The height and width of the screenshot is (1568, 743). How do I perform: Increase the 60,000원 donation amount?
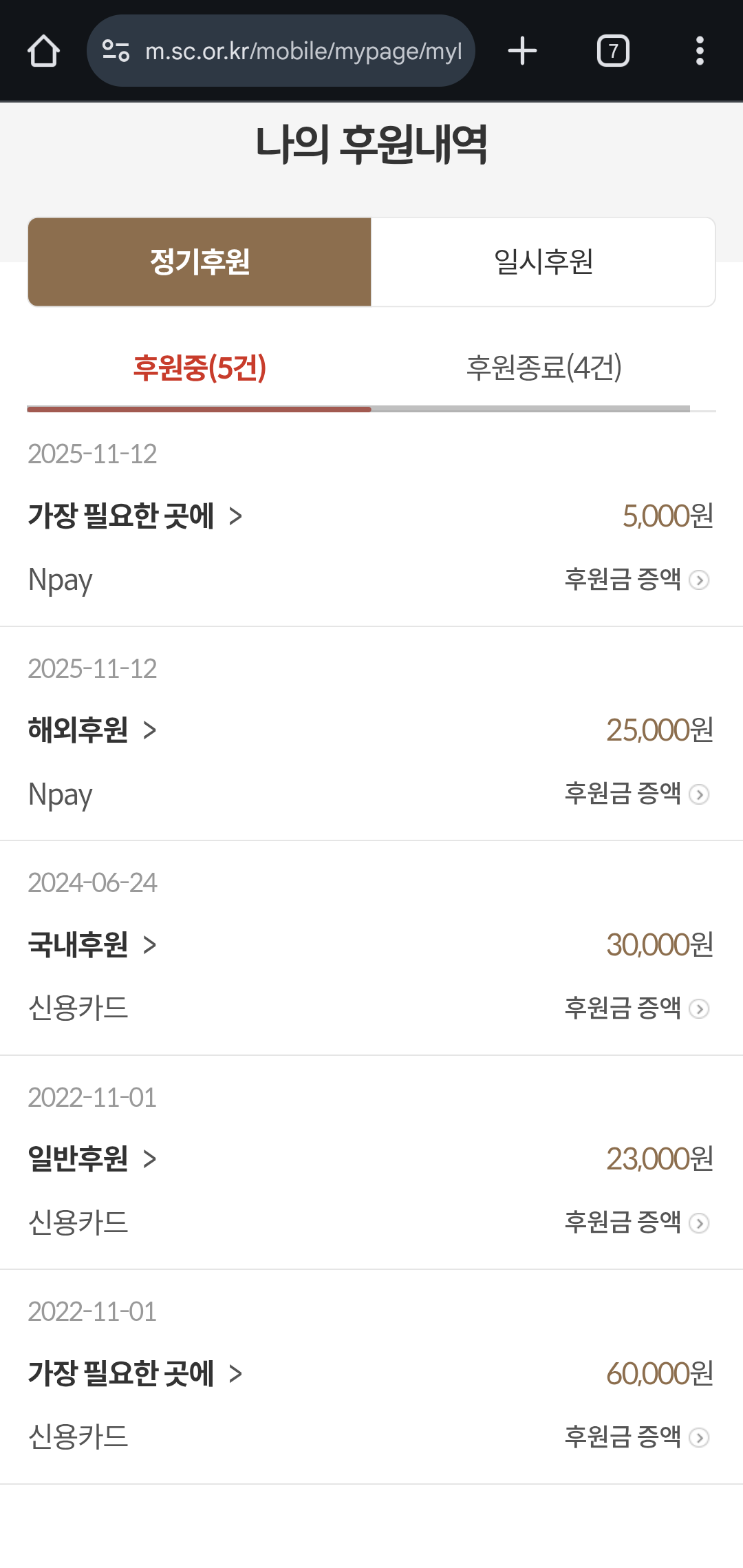[x=636, y=1437]
